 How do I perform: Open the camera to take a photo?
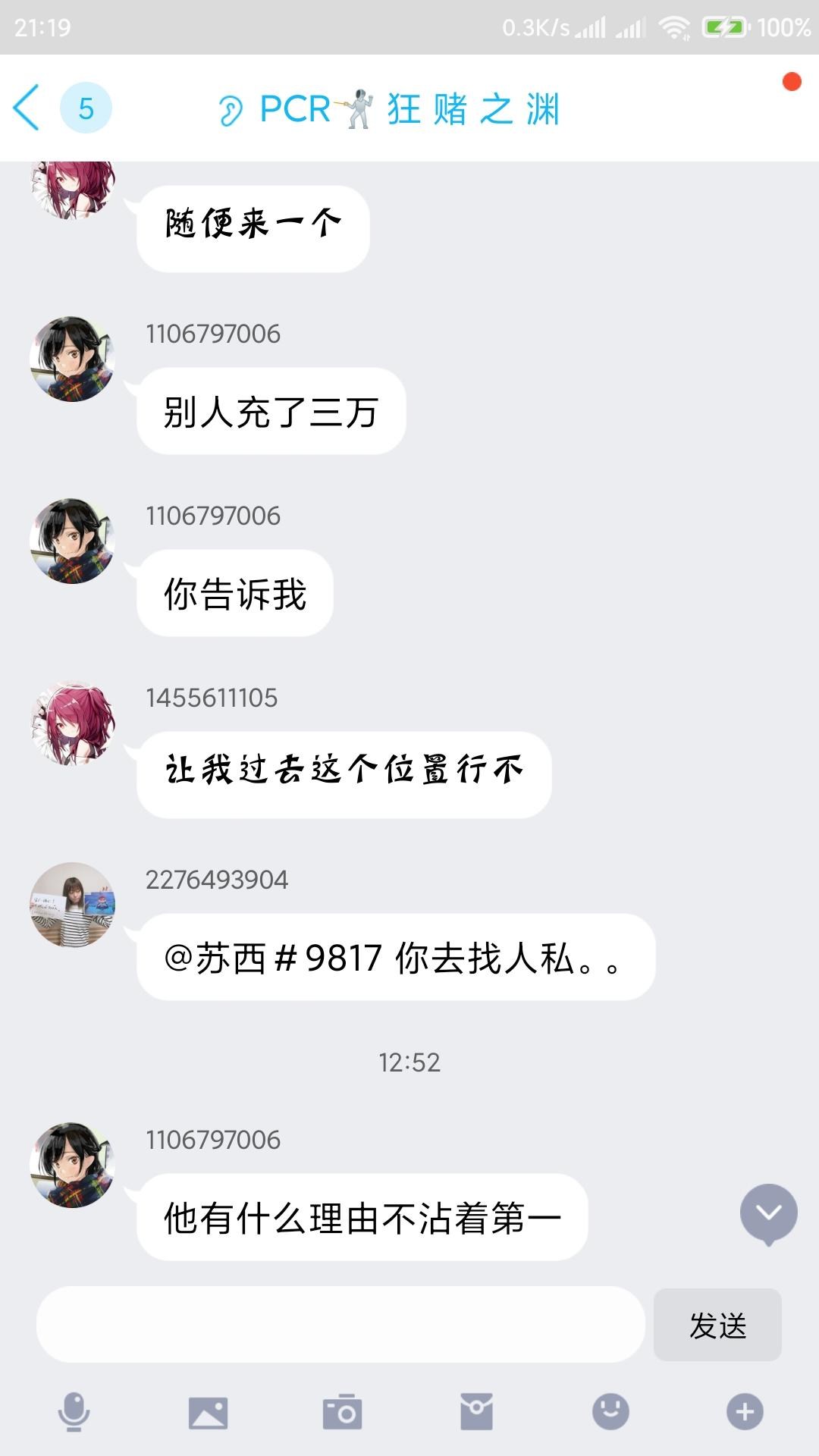342,1412
